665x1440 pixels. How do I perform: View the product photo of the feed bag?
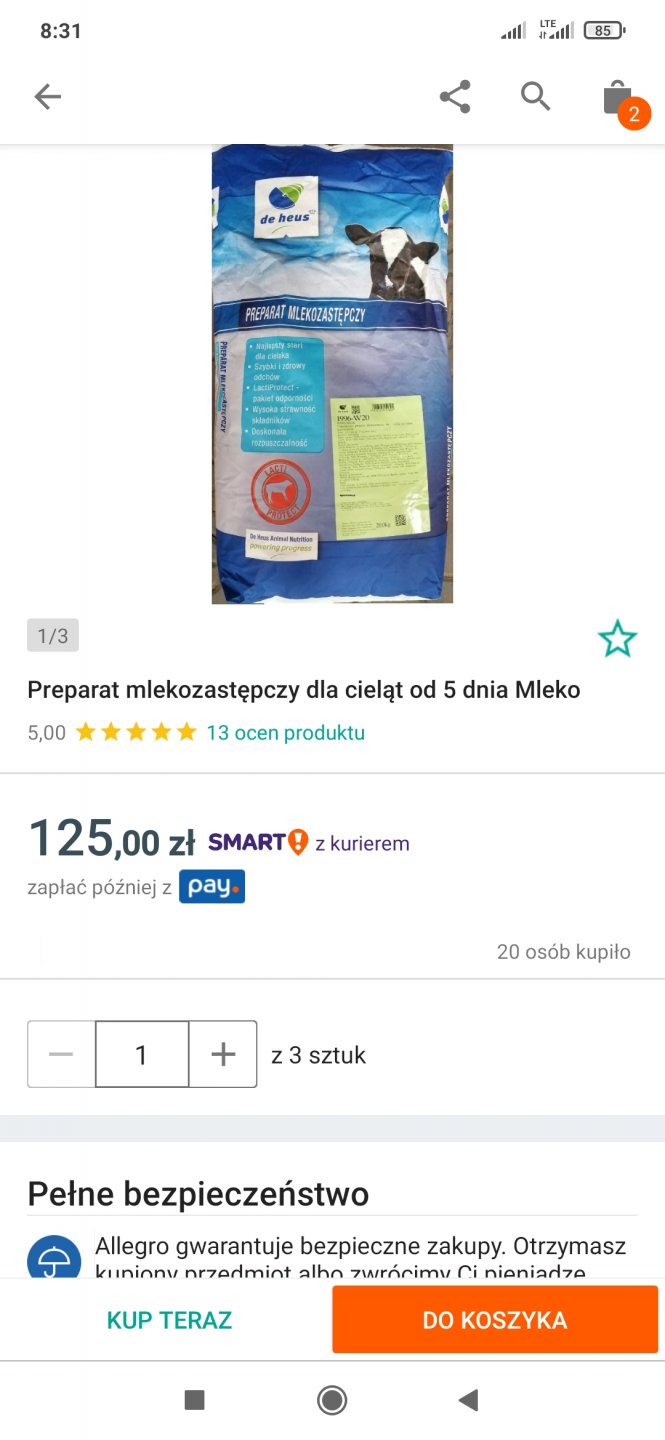pos(332,374)
